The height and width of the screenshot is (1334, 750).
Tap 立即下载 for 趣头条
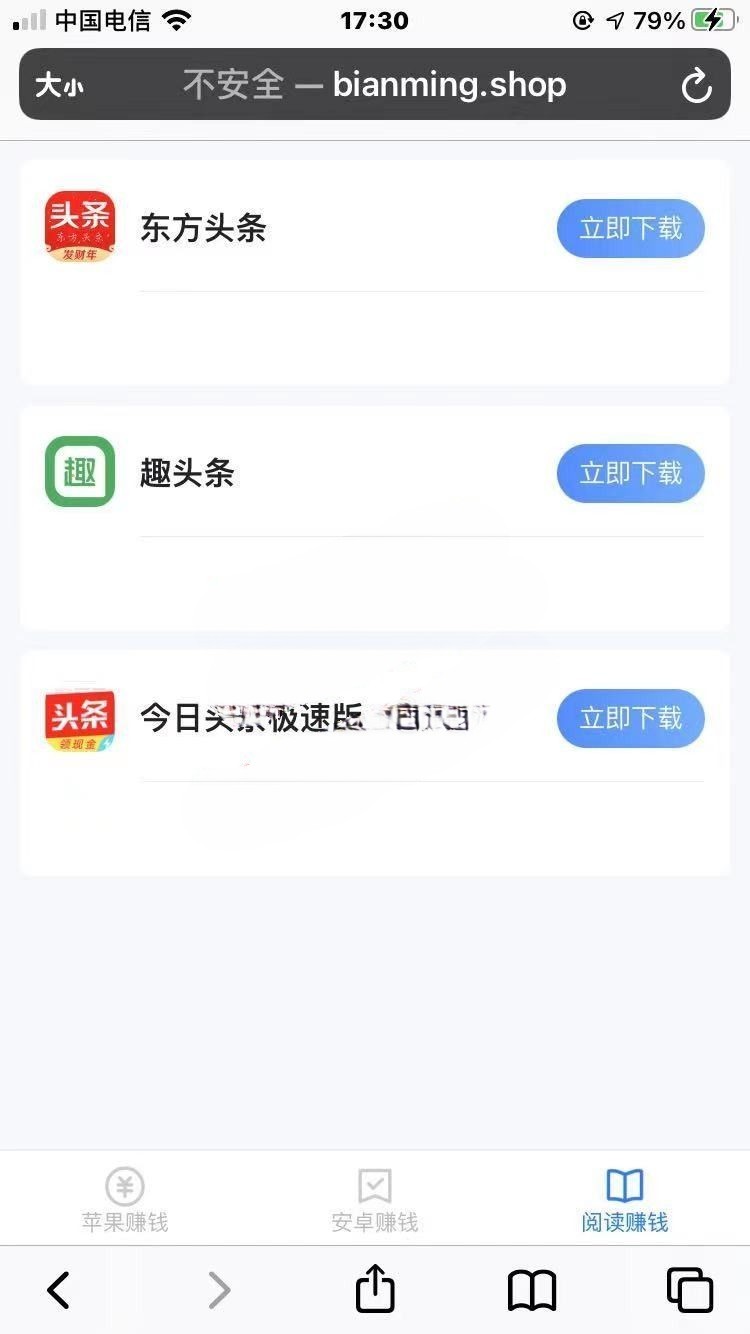tap(631, 473)
